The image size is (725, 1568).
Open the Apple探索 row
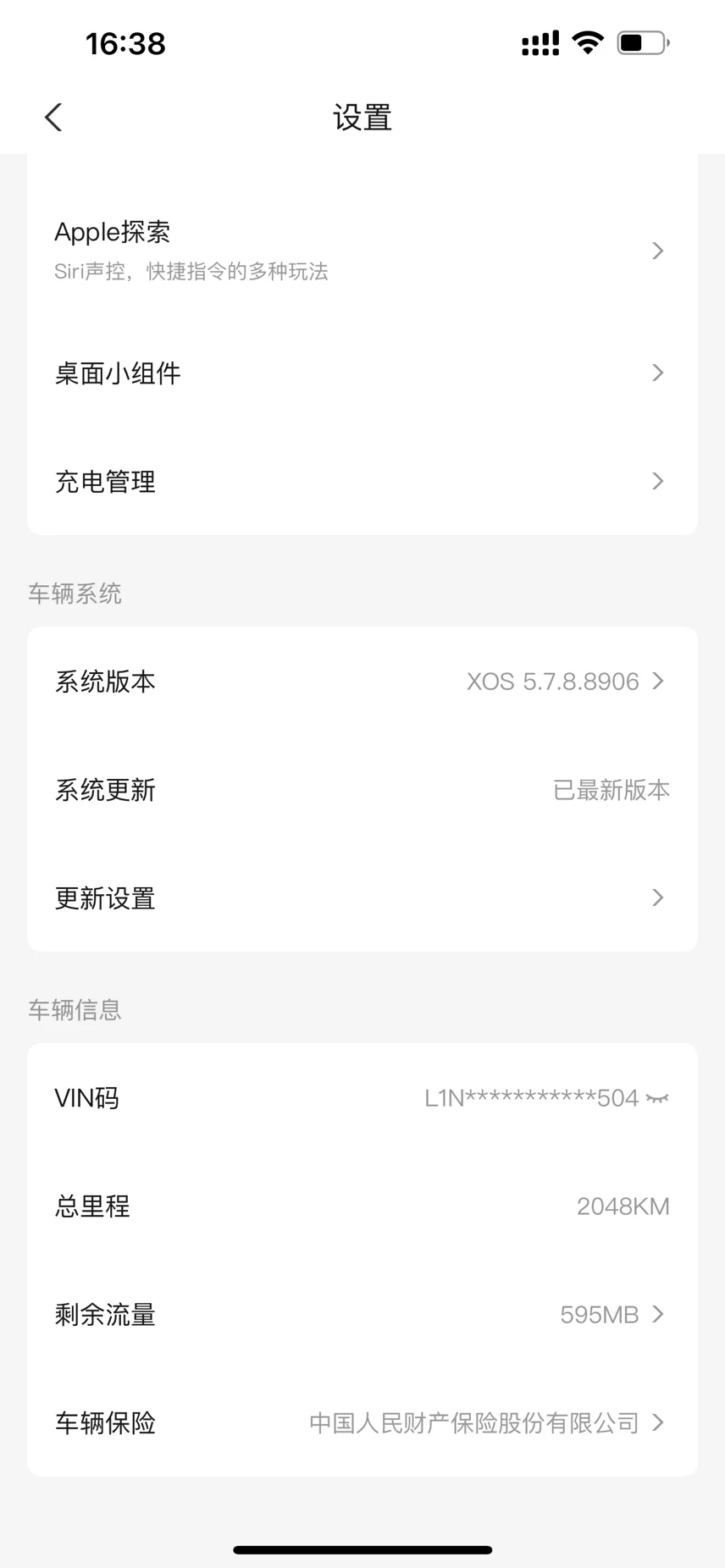(362, 251)
